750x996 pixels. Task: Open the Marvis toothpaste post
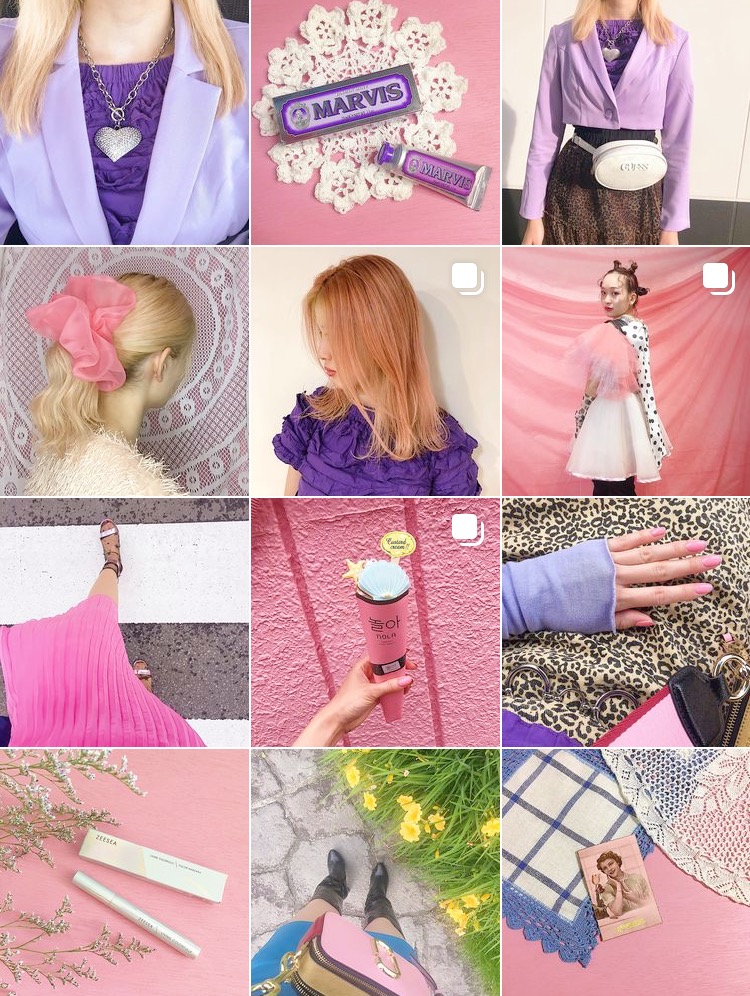point(375,122)
